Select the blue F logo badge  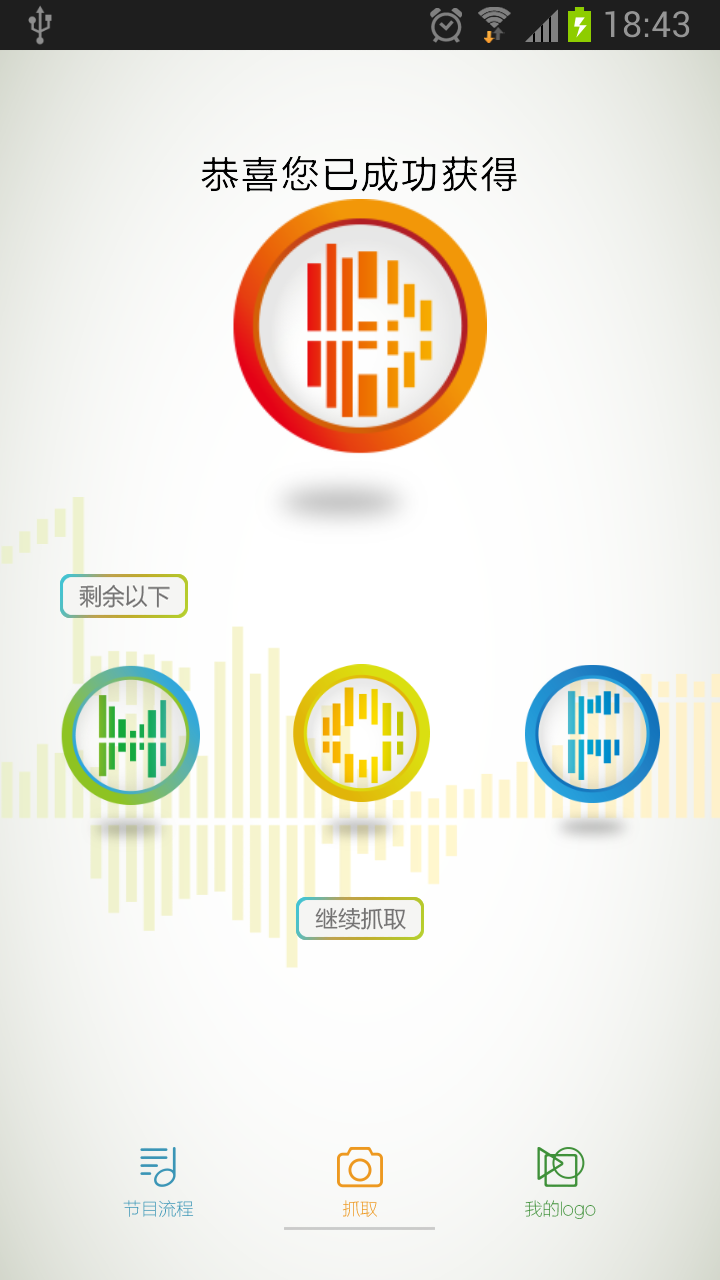(x=592, y=733)
